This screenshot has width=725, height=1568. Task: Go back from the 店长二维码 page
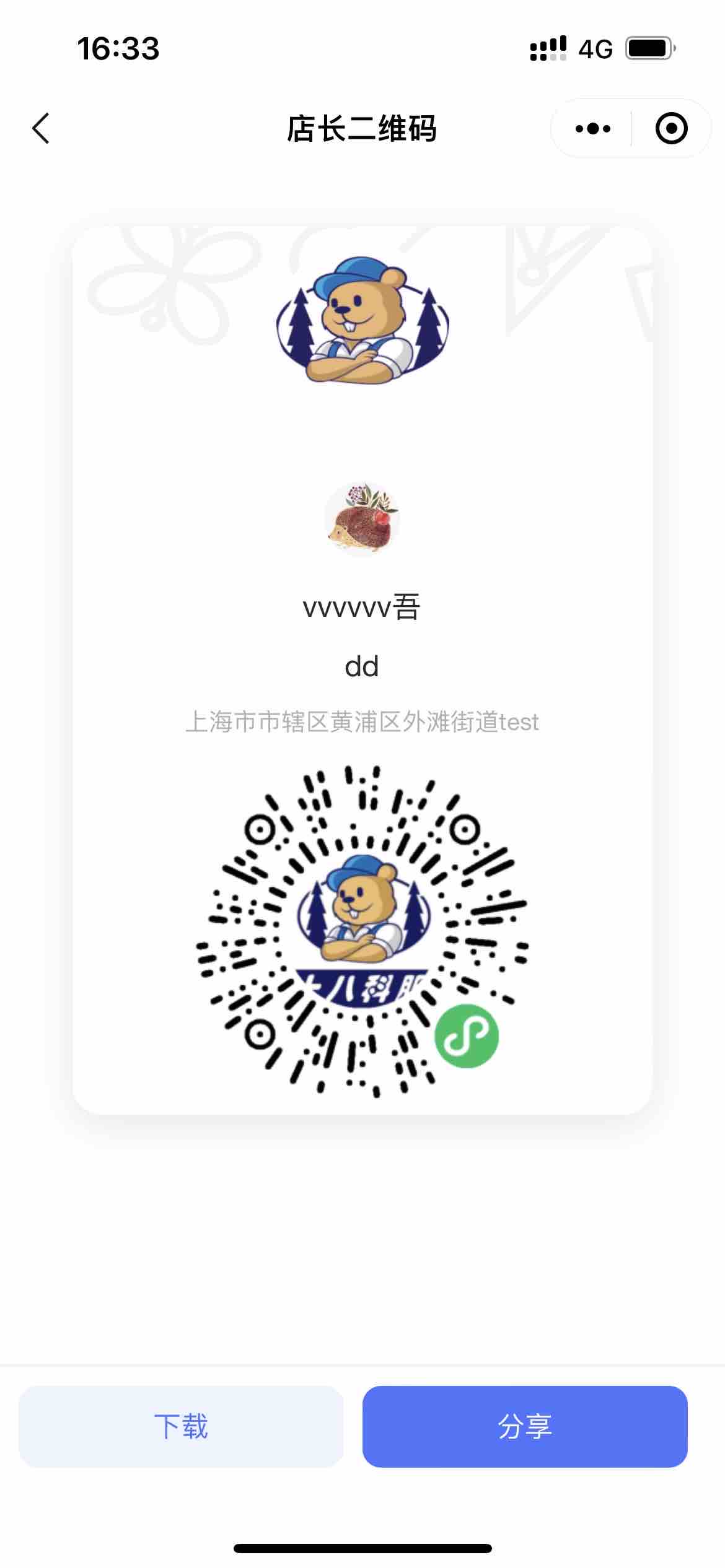pos(41,129)
